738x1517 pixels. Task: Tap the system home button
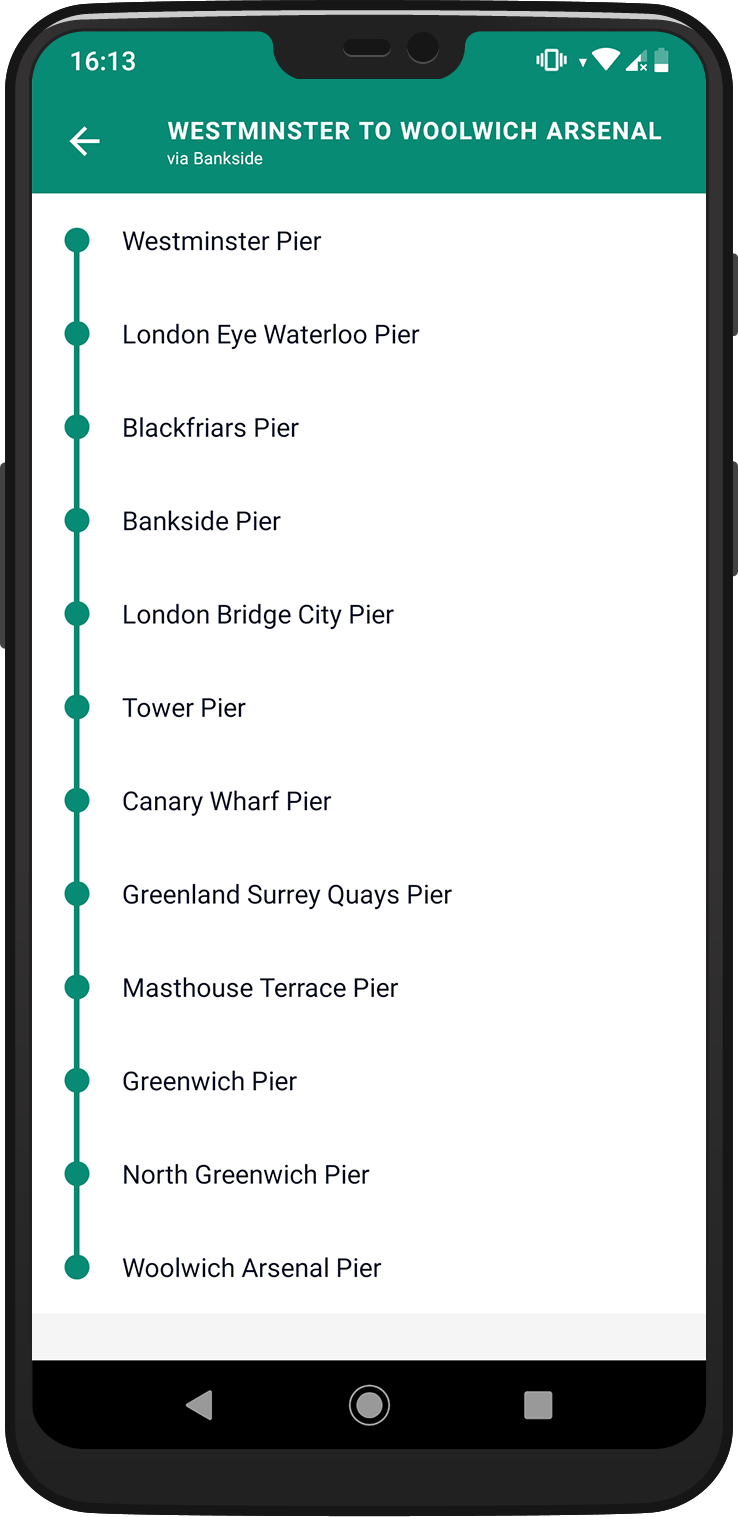[369, 1405]
